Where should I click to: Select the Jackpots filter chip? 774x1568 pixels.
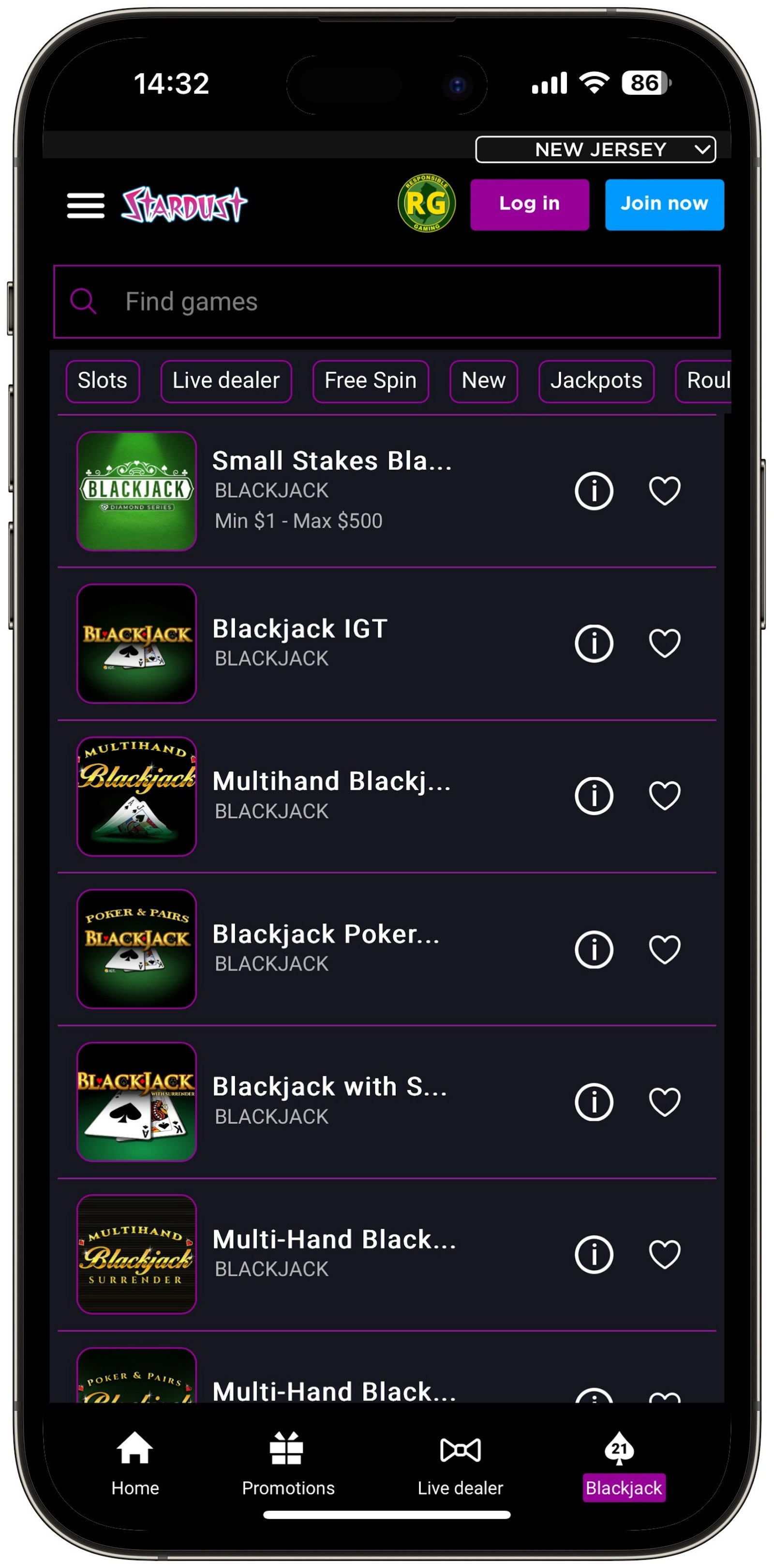[x=595, y=381]
